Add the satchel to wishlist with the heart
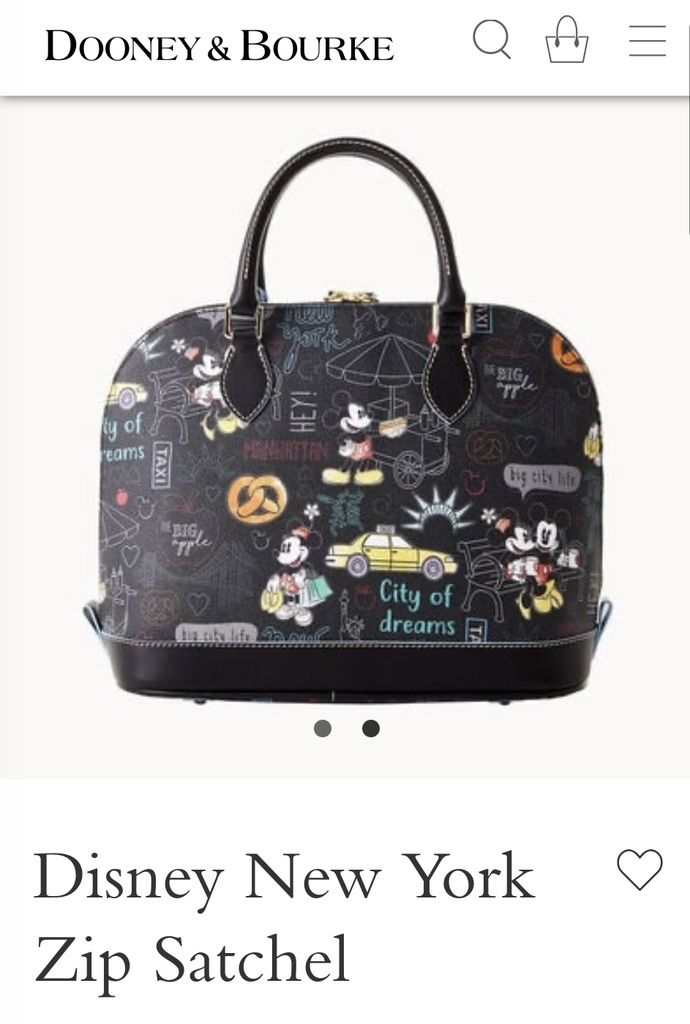 [x=639, y=869]
